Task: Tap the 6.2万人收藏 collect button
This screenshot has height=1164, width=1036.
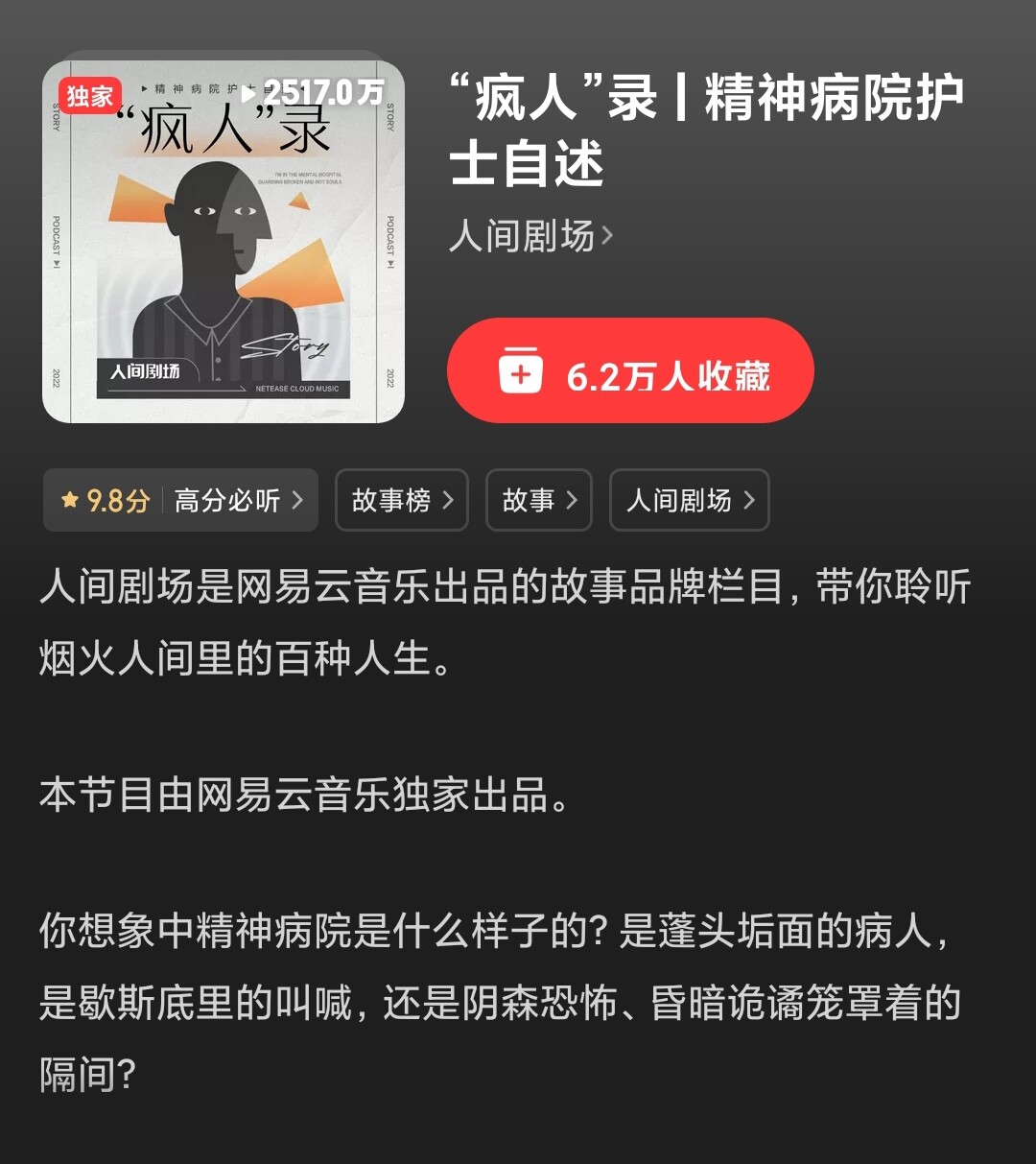Action: tap(630, 371)
